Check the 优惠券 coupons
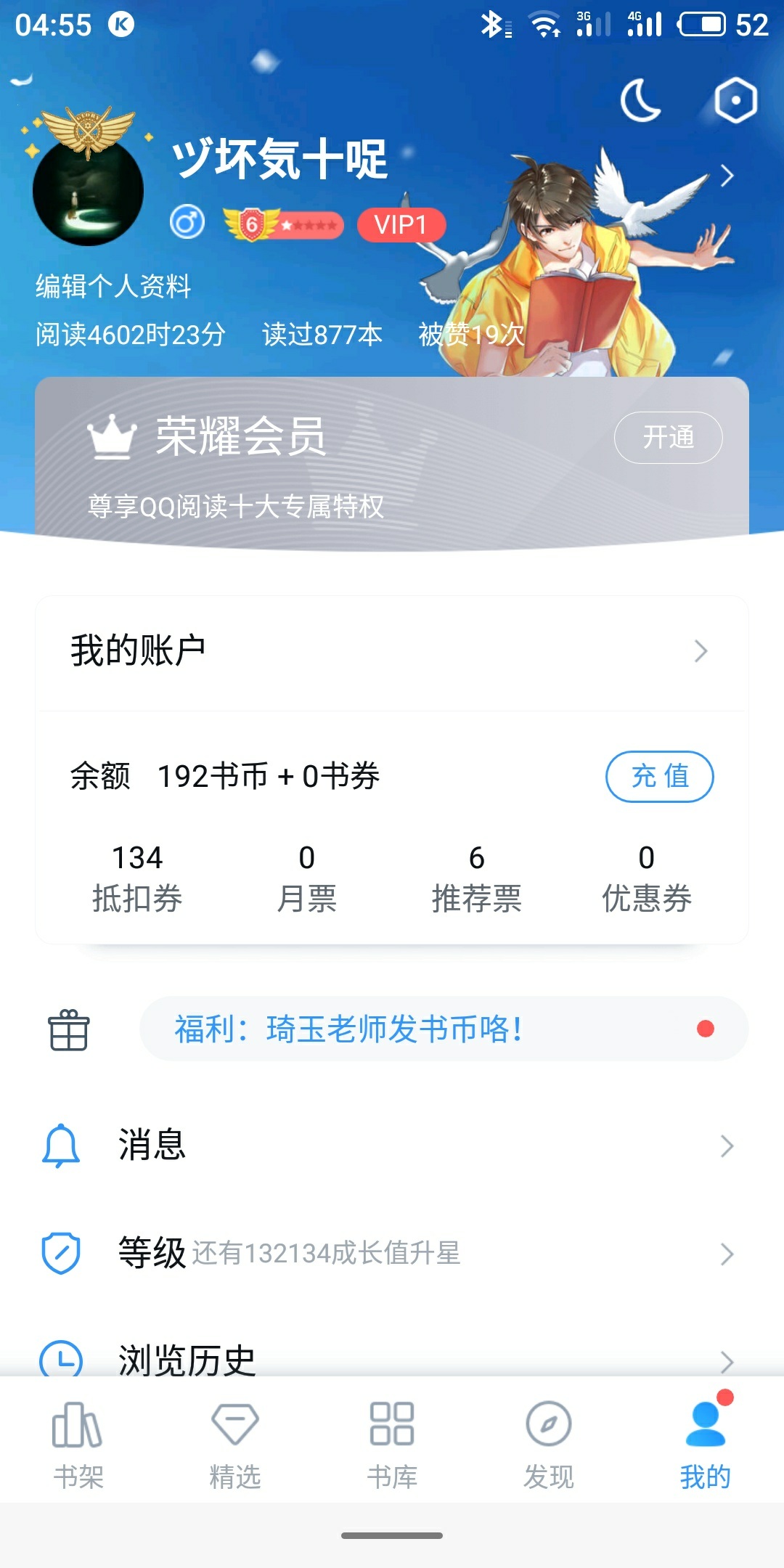 coord(647,878)
